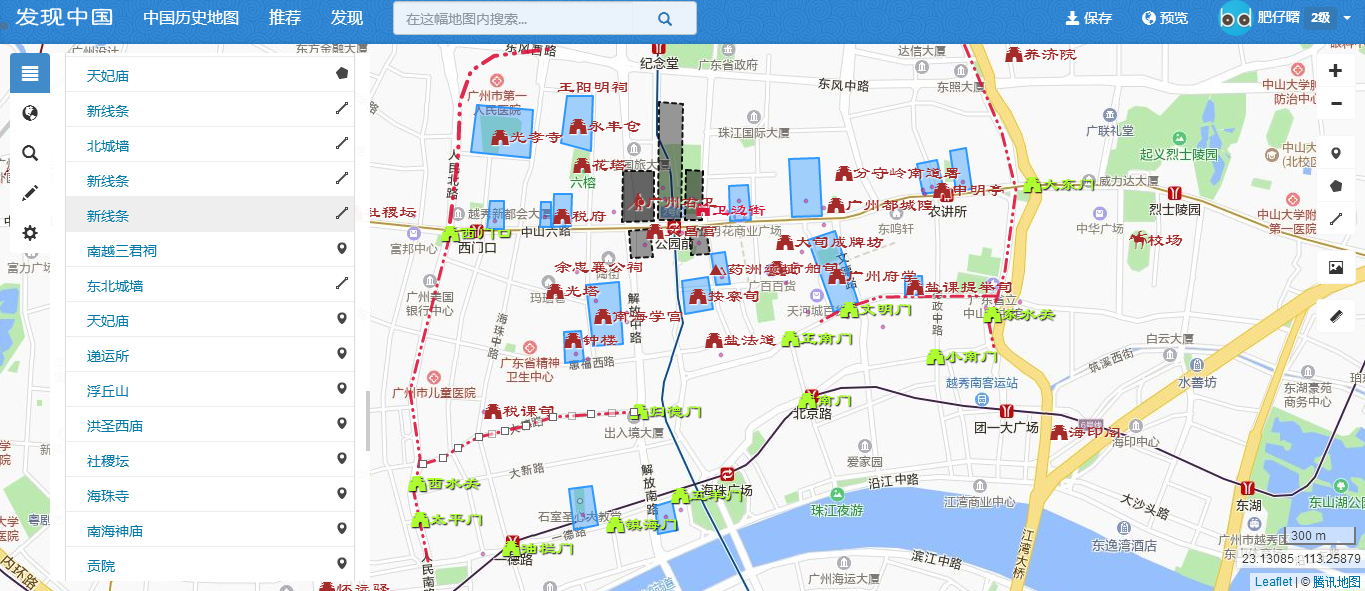Viewport: 1365px width, 591px height.
Task: Open the image overlay tool
Action: point(1336,267)
